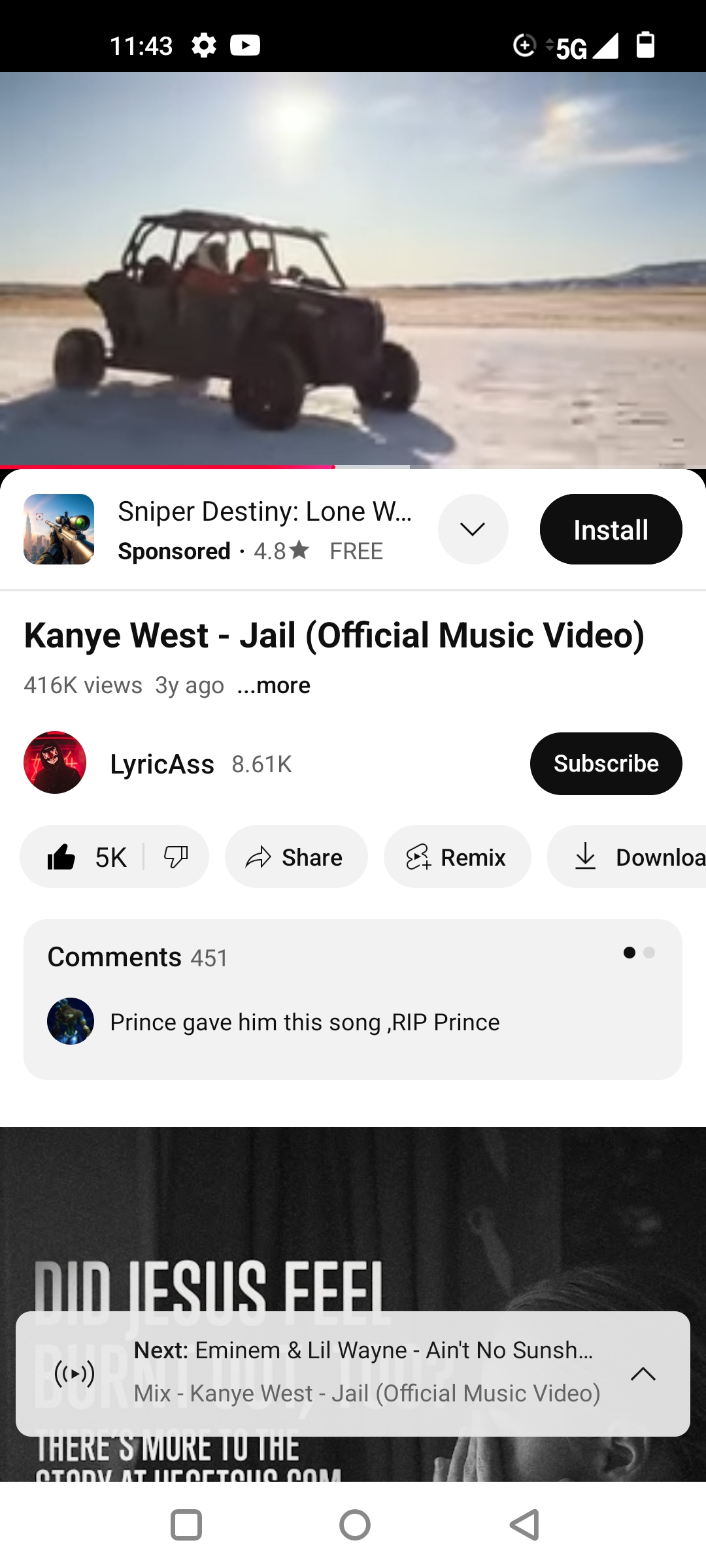Subscribe to the LyricAss channel
The image size is (706, 1568).
(x=606, y=764)
